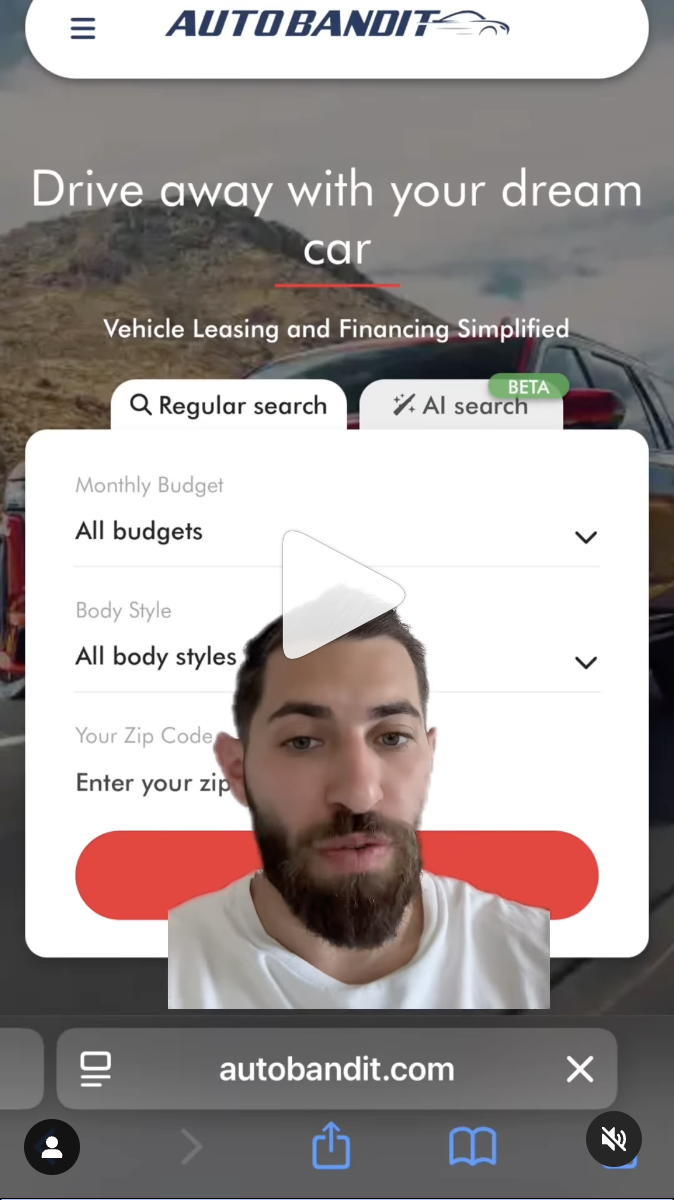The width and height of the screenshot is (674, 1200).
Task: Open the page format menu icon
Action: [x=96, y=1069]
